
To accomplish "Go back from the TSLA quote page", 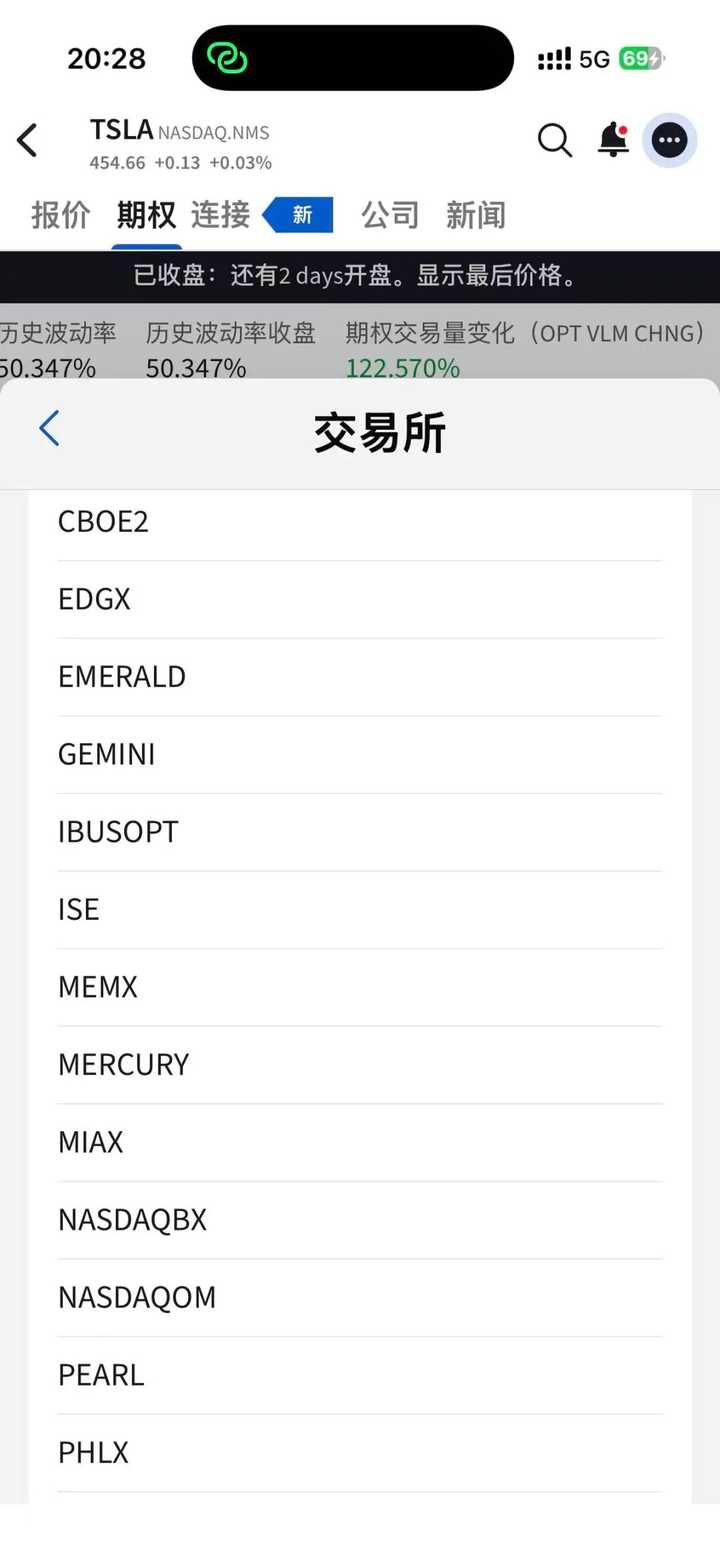I will tap(28, 141).
